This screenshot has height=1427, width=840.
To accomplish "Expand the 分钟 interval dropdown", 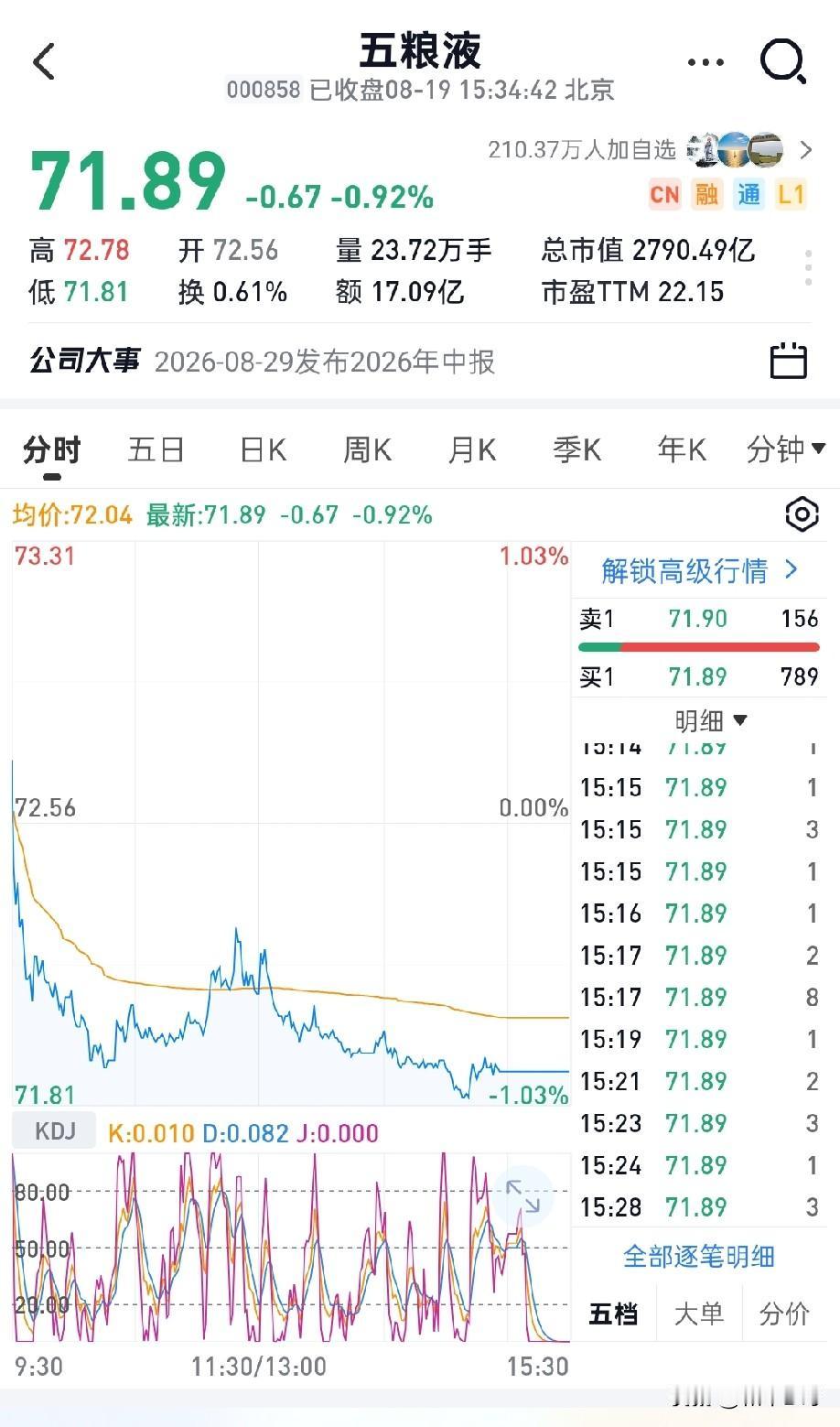I will [786, 449].
